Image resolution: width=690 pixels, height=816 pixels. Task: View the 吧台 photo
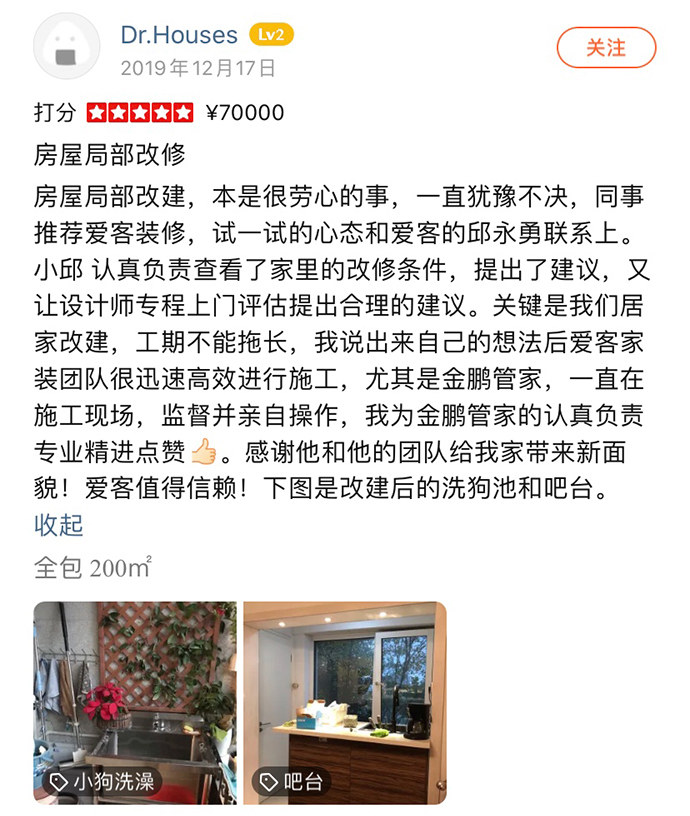(345, 703)
